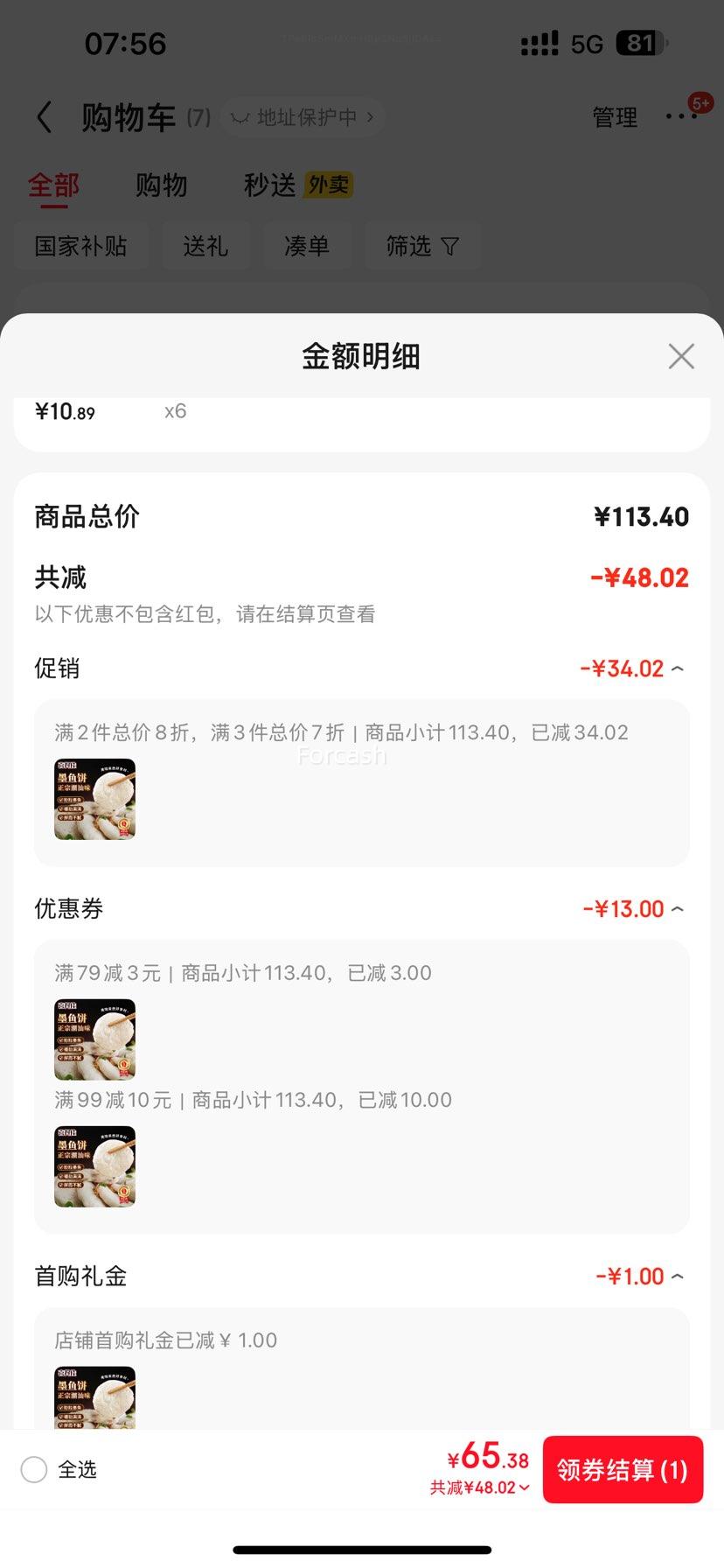Switch to the 购物 tab
This screenshot has width=724, height=1568.
click(x=162, y=185)
